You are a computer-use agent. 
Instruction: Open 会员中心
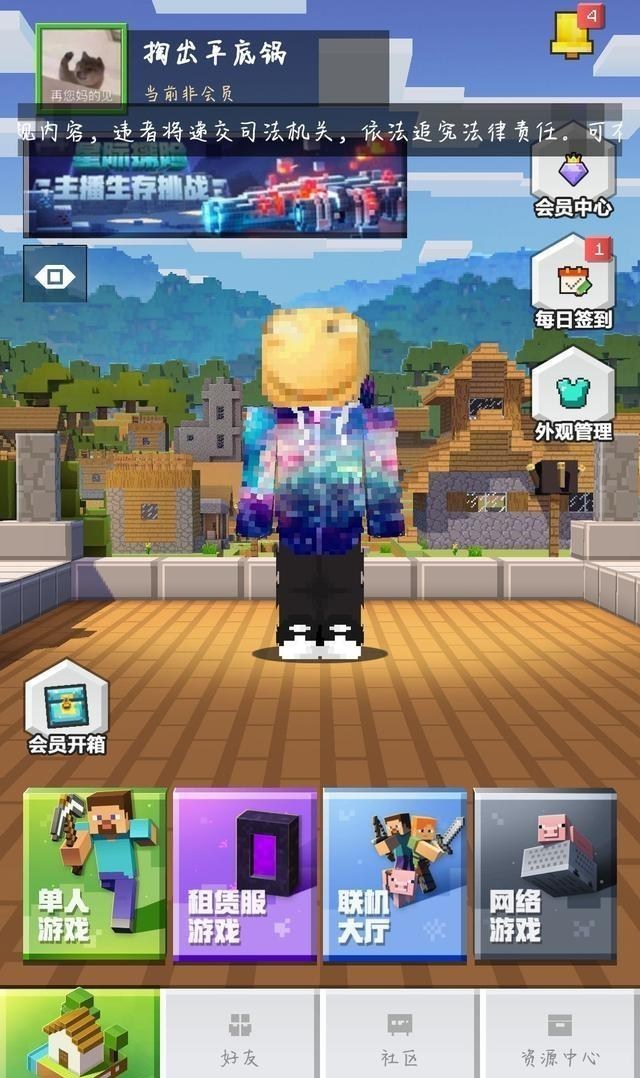coord(573,180)
